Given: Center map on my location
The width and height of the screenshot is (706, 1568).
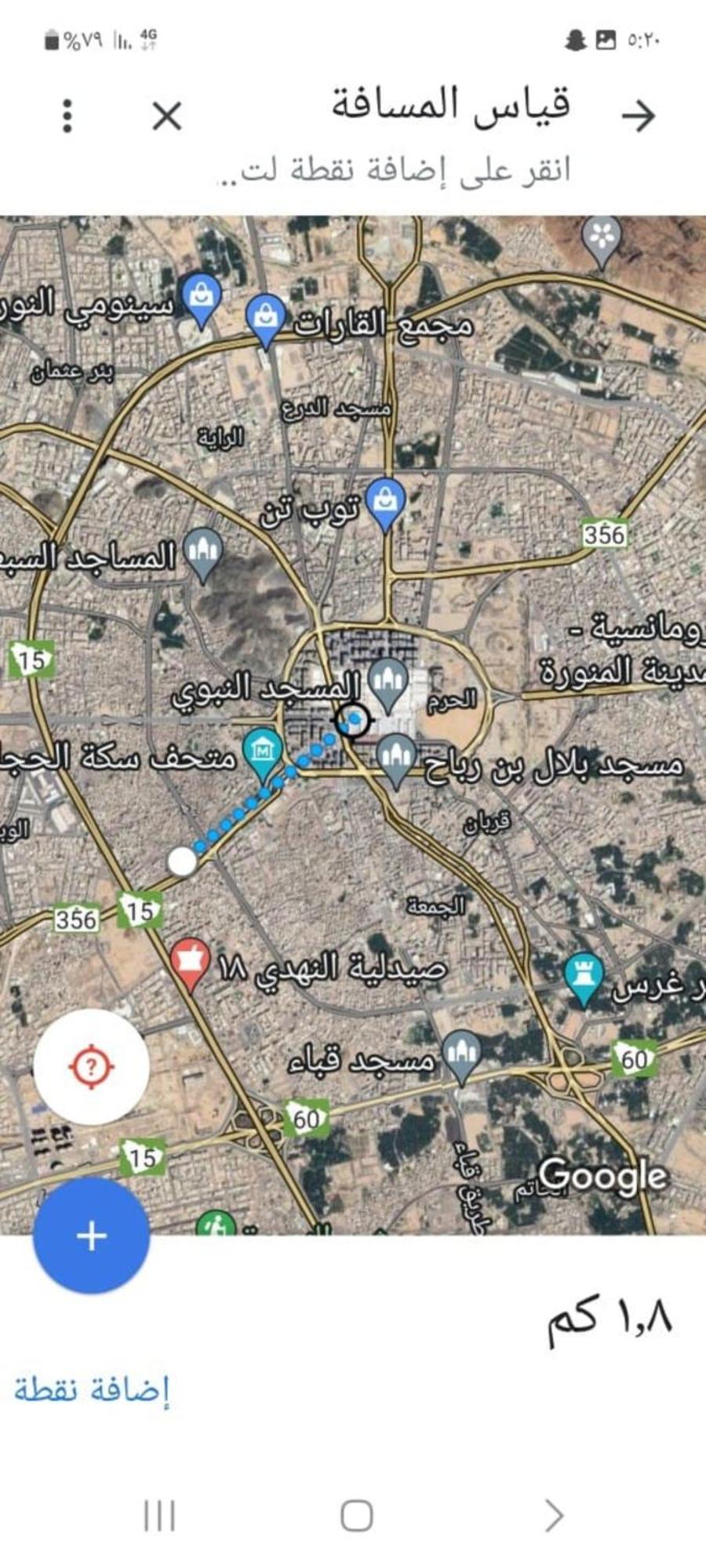Looking at the screenshot, I should [91, 1067].
